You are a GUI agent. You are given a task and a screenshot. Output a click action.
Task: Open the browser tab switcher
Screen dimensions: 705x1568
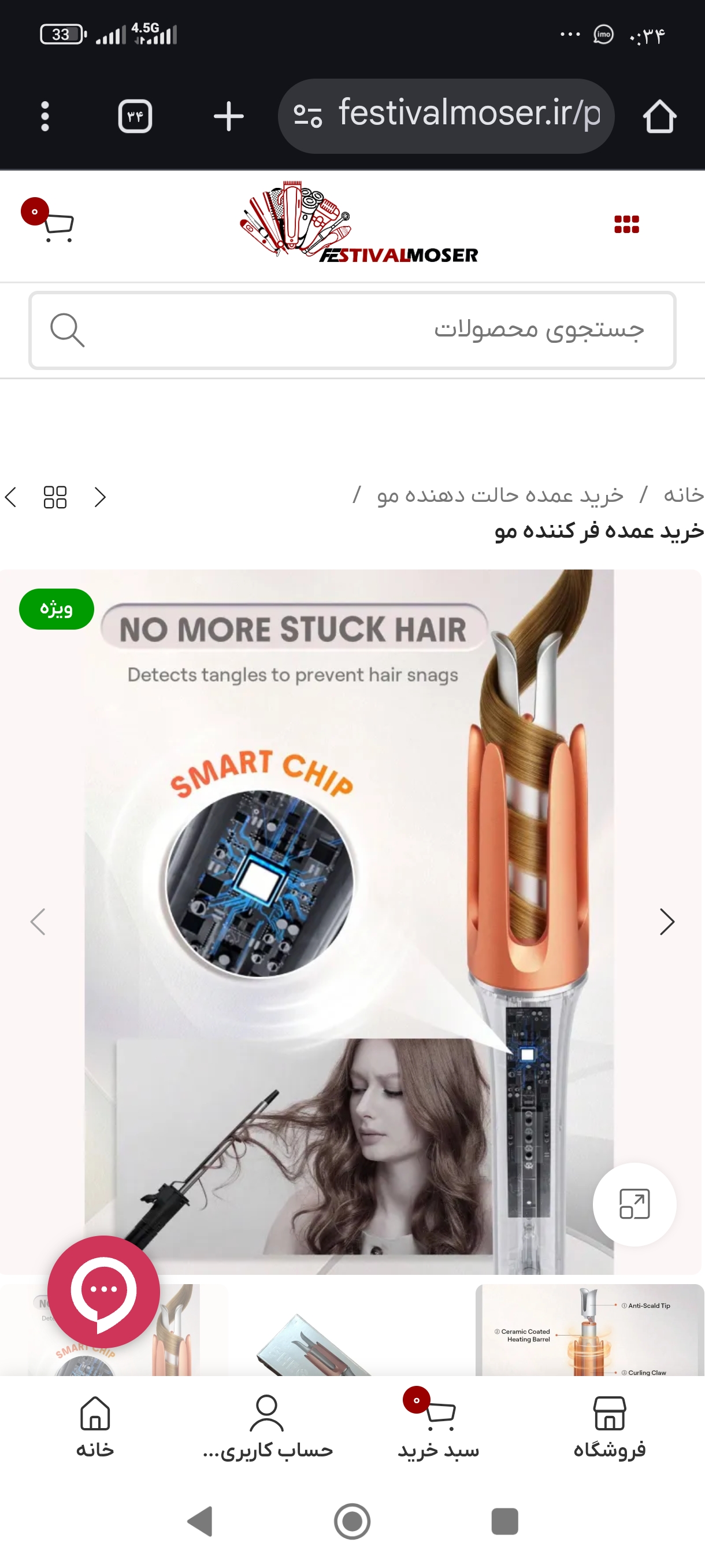[135, 116]
